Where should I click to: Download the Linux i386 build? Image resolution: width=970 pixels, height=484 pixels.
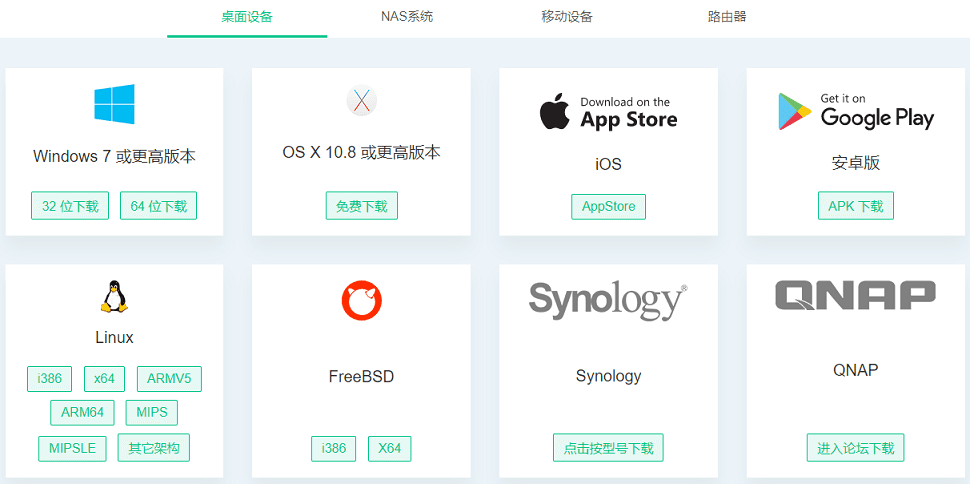point(49,379)
